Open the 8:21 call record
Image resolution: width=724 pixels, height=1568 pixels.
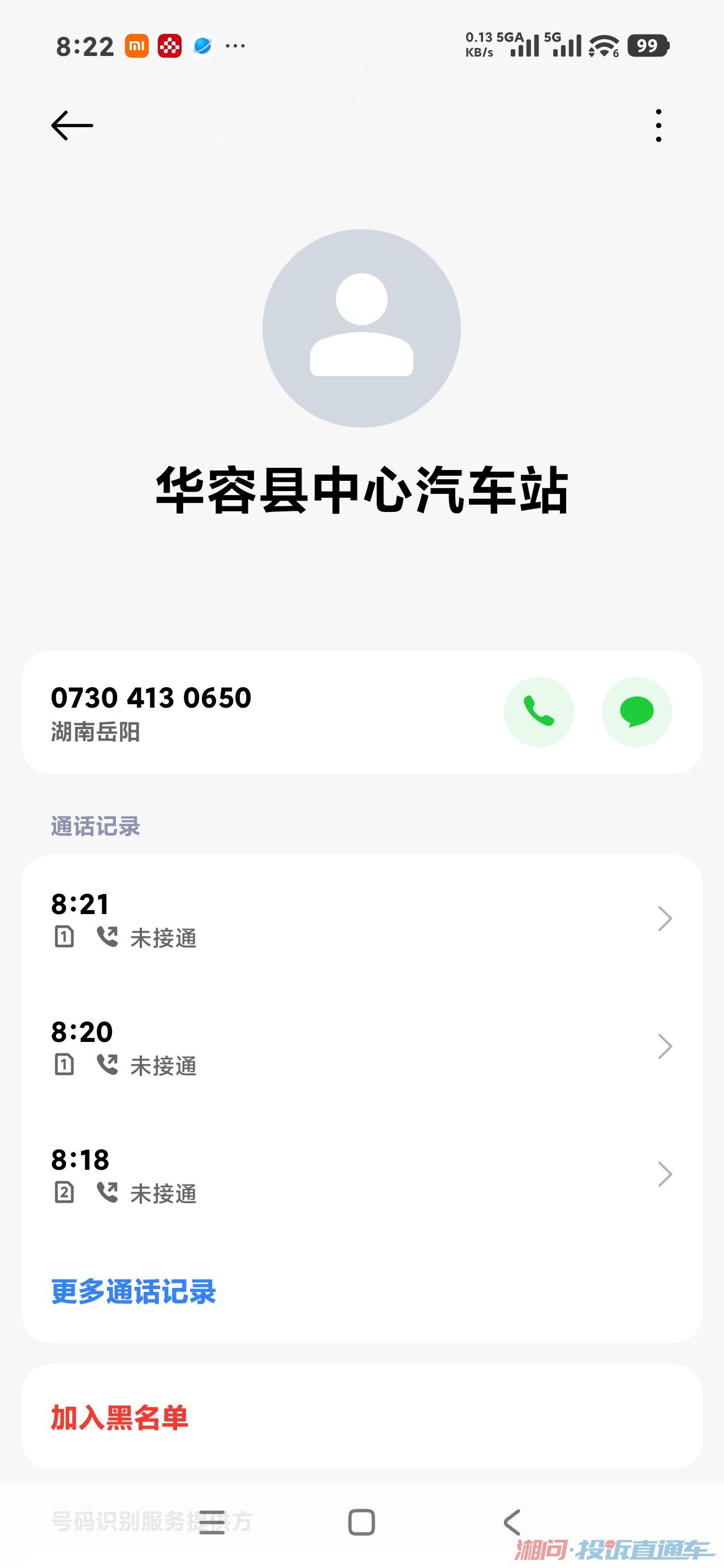(361, 919)
